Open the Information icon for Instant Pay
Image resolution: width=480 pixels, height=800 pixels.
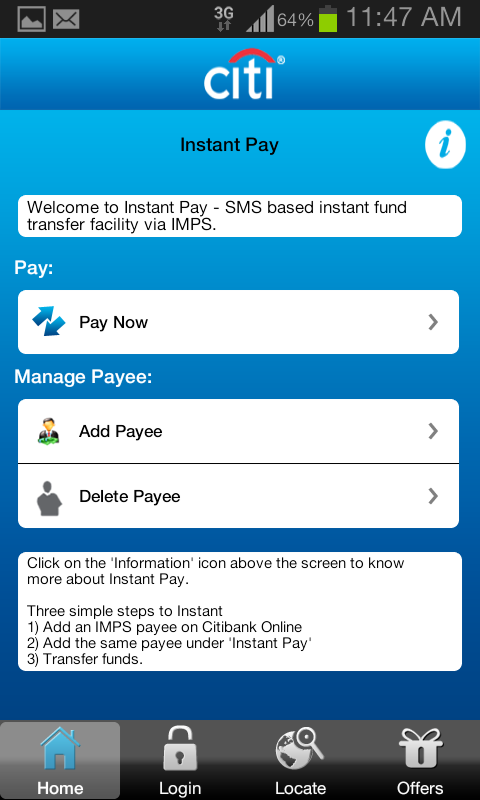tap(445, 145)
